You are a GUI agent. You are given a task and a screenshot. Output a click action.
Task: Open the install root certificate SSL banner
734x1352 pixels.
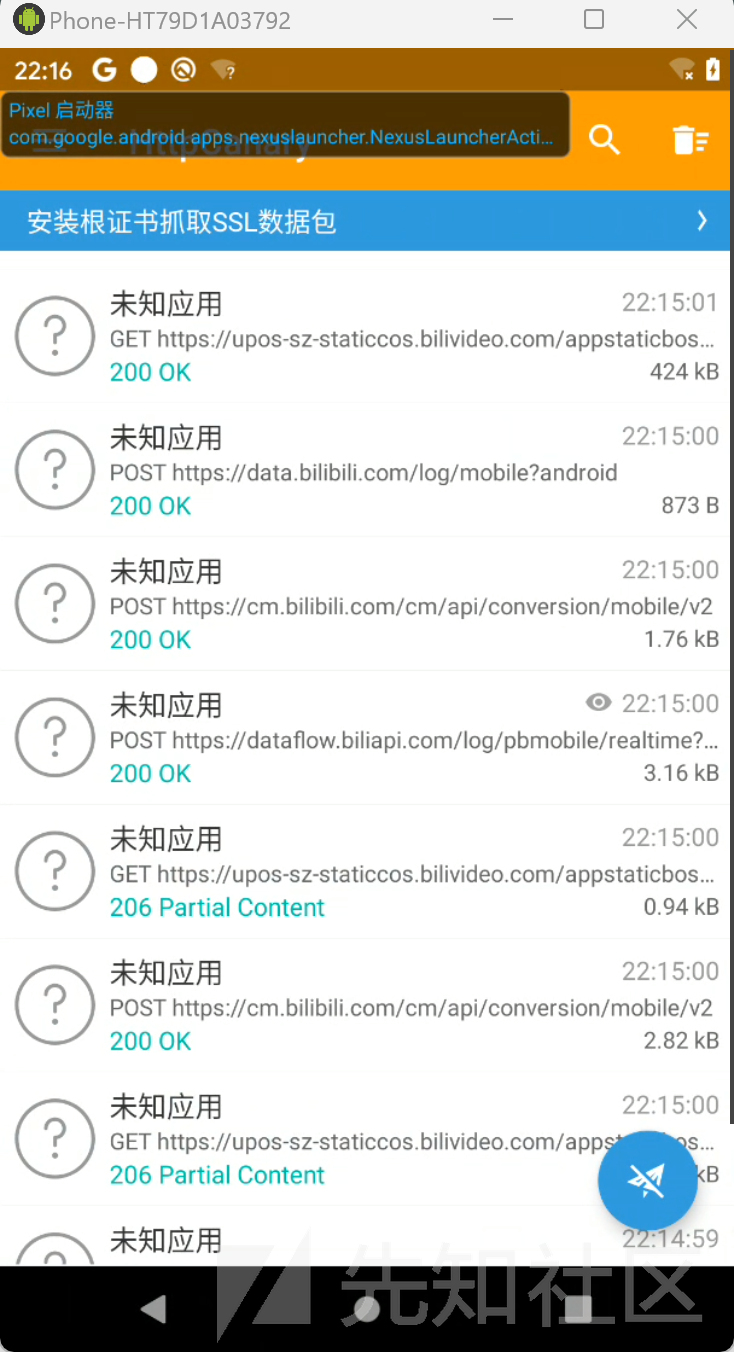click(366, 221)
